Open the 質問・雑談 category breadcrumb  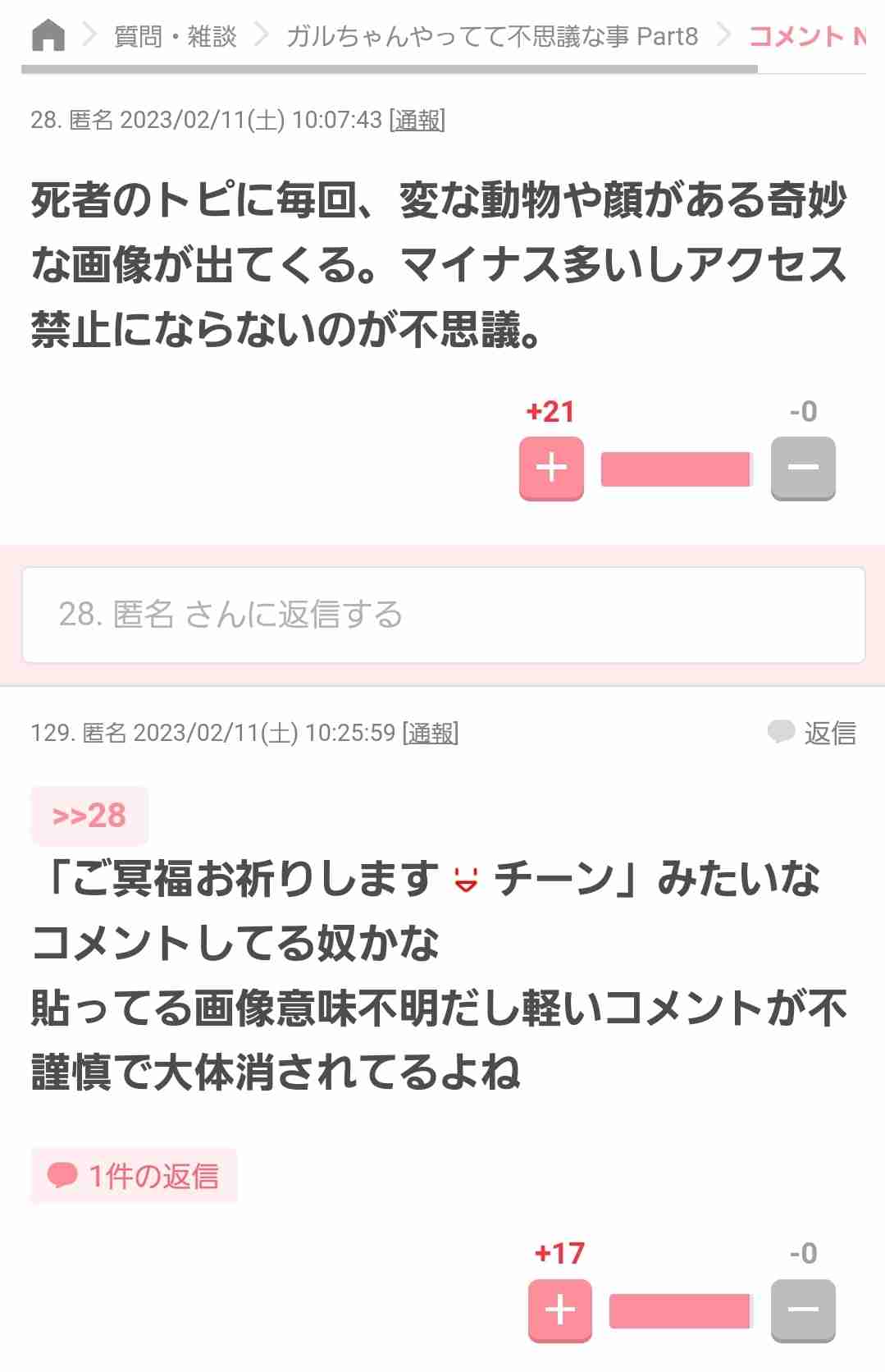pos(175,36)
